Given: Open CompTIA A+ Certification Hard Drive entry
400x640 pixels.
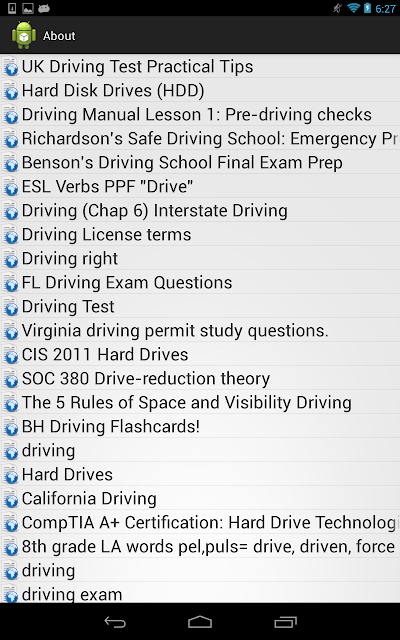Looking at the screenshot, I should pyautogui.click(x=200, y=522).
